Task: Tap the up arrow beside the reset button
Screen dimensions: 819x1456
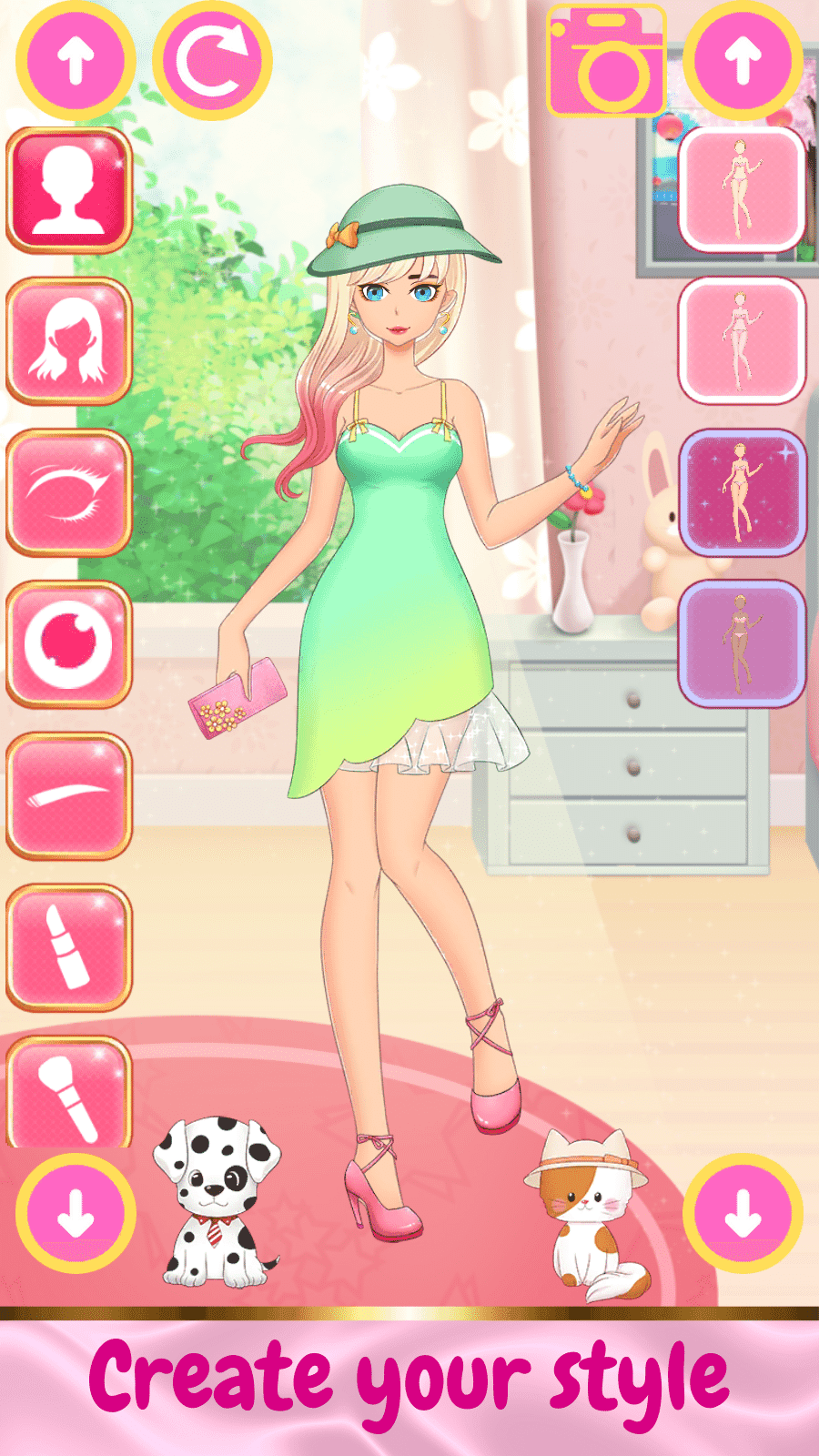Action: pyautogui.click(x=76, y=61)
